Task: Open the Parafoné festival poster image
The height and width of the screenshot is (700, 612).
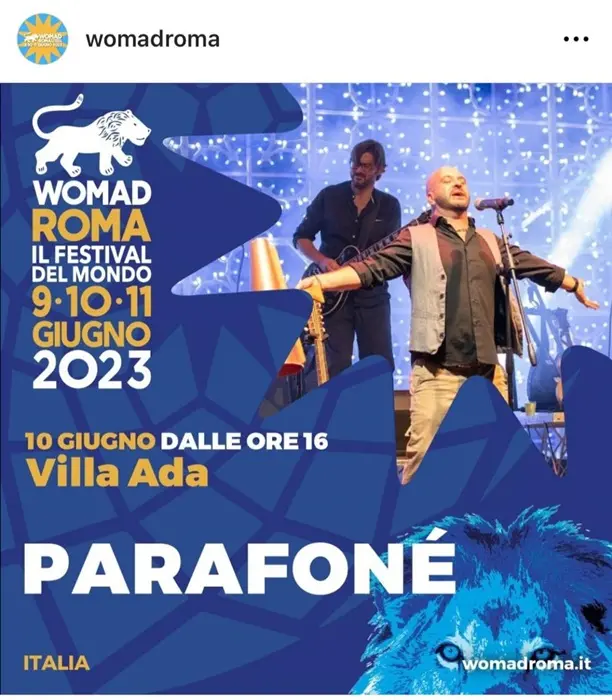Action: 306,388
